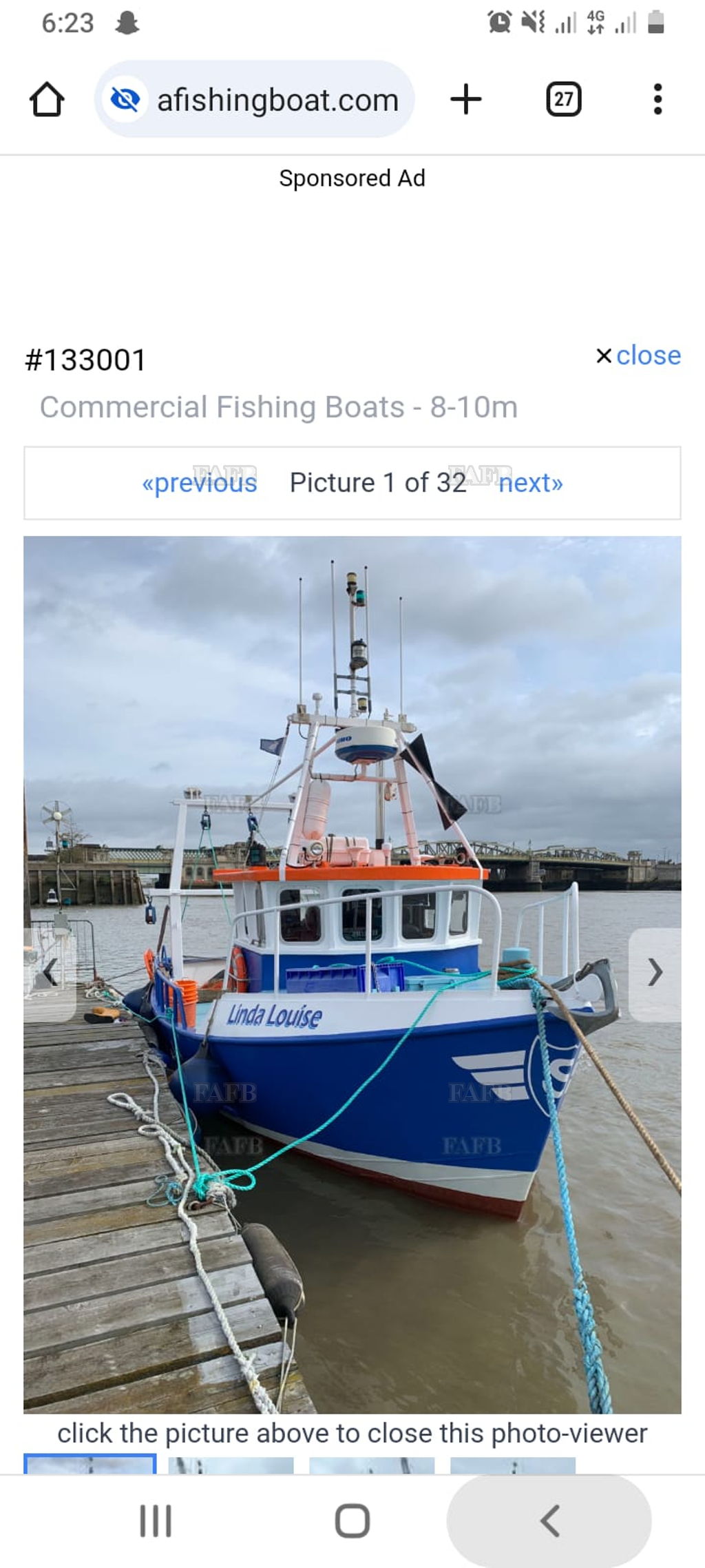
Task: Open the afishingboat.com address bar
Action: tap(277, 101)
